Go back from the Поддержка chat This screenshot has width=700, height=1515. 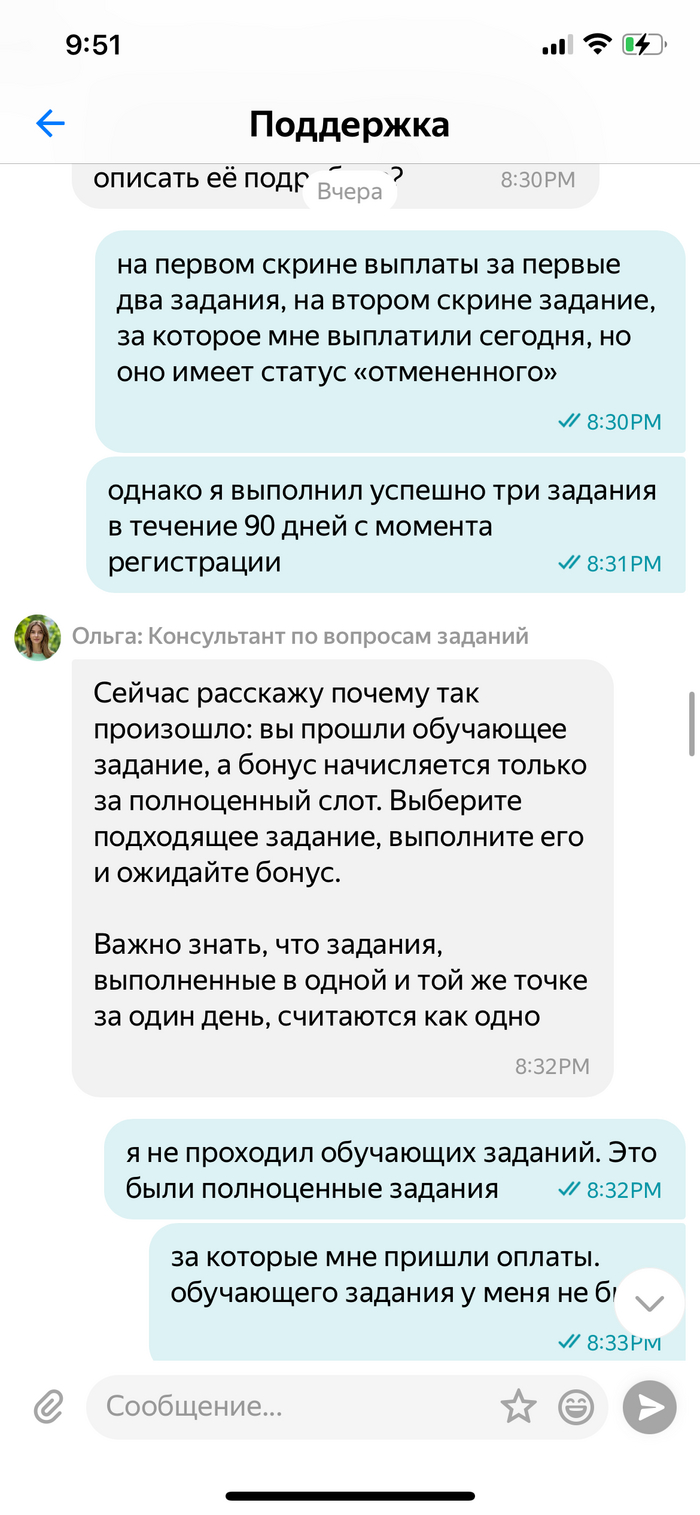pos(50,124)
